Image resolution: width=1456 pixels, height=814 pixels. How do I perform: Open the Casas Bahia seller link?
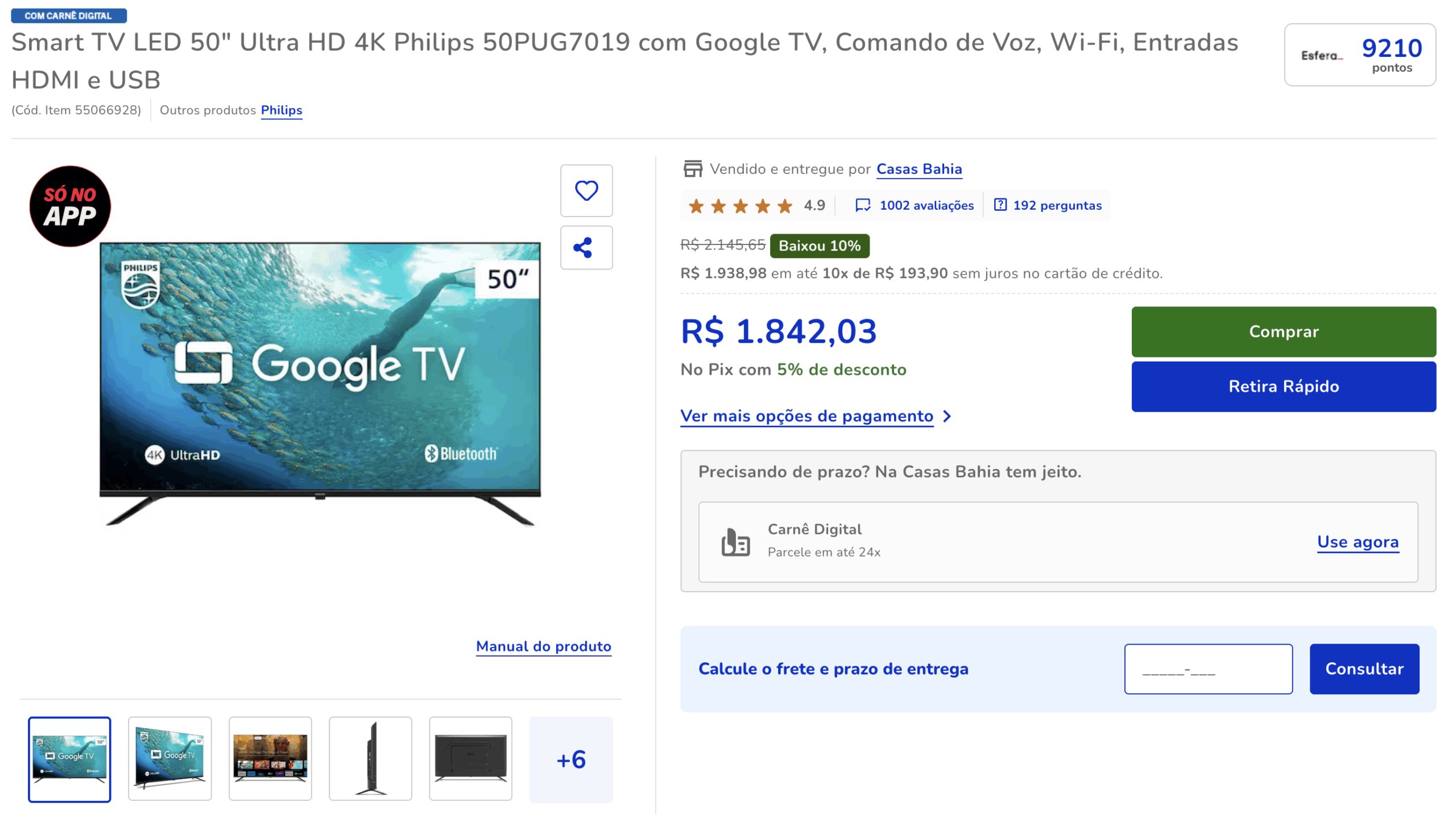tap(919, 169)
